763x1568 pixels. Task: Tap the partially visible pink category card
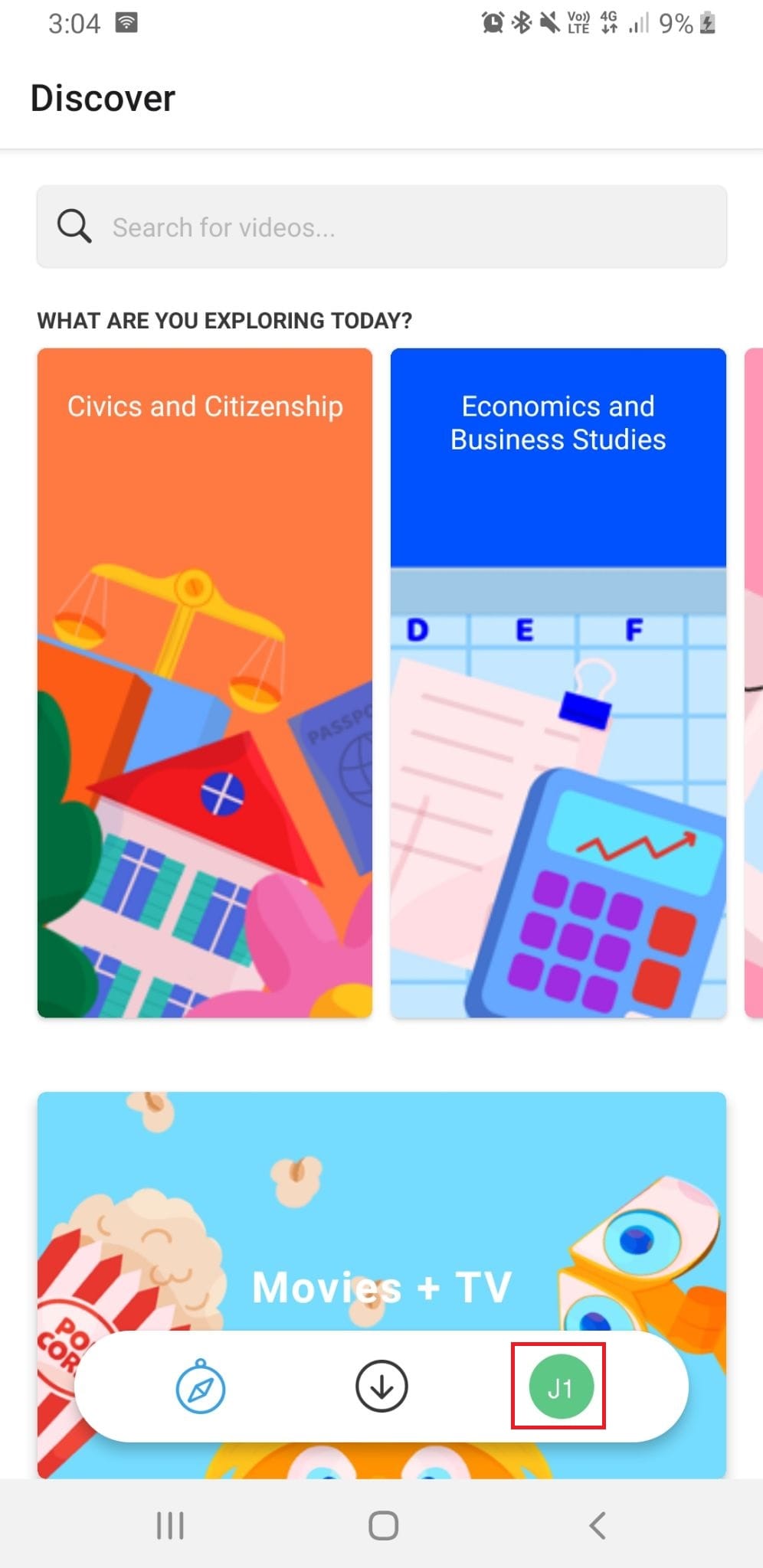click(x=756, y=681)
